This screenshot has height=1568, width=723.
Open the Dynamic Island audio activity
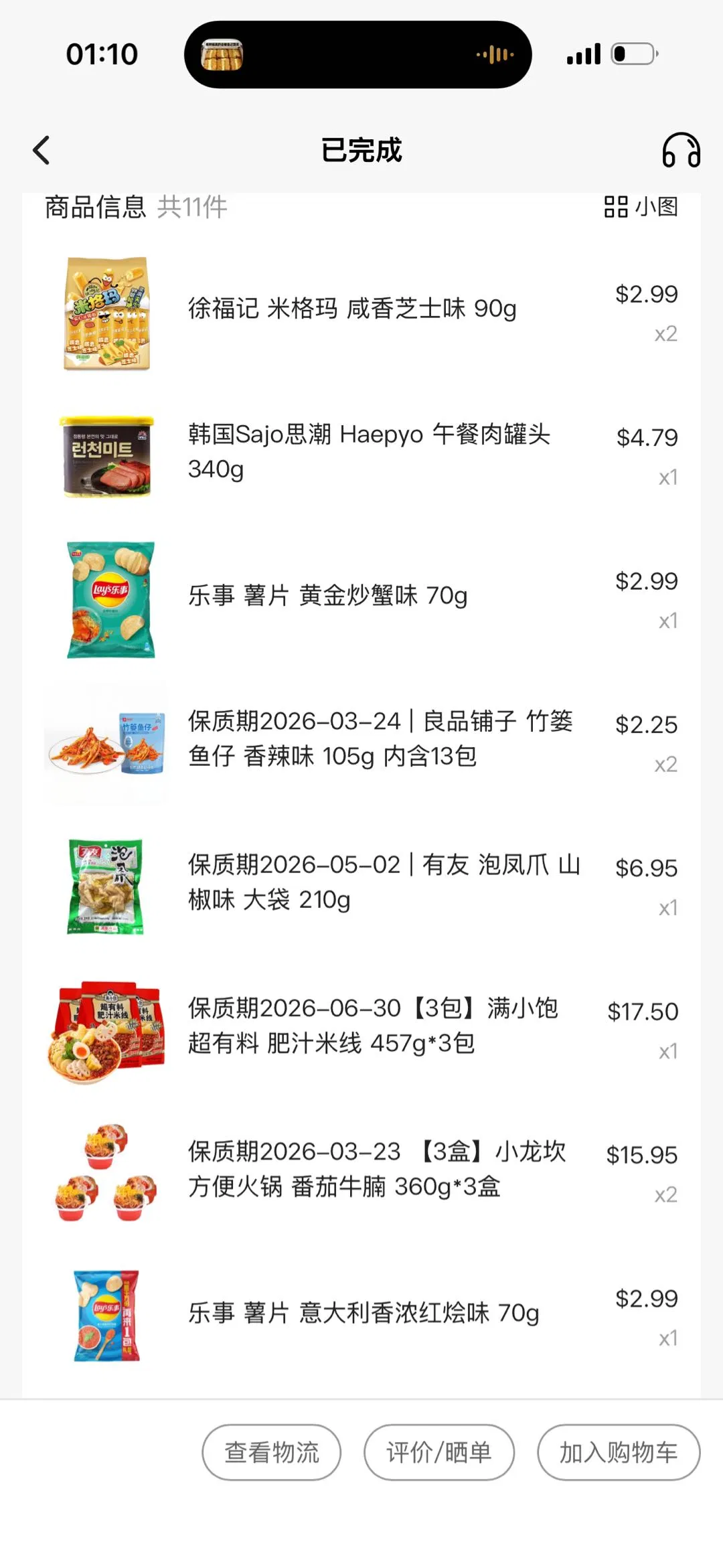(x=357, y=54)
